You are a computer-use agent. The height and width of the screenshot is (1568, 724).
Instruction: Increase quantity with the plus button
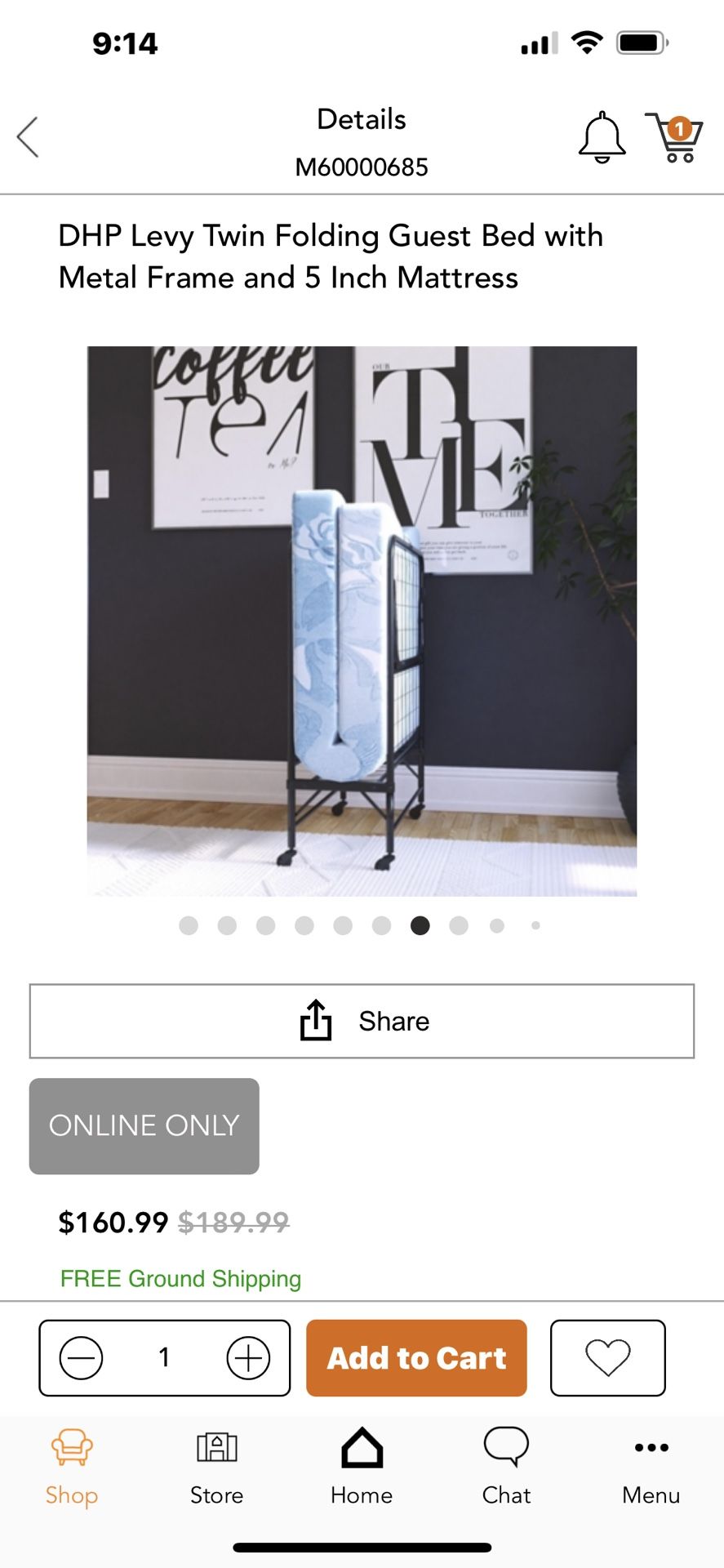point(248,1358)
